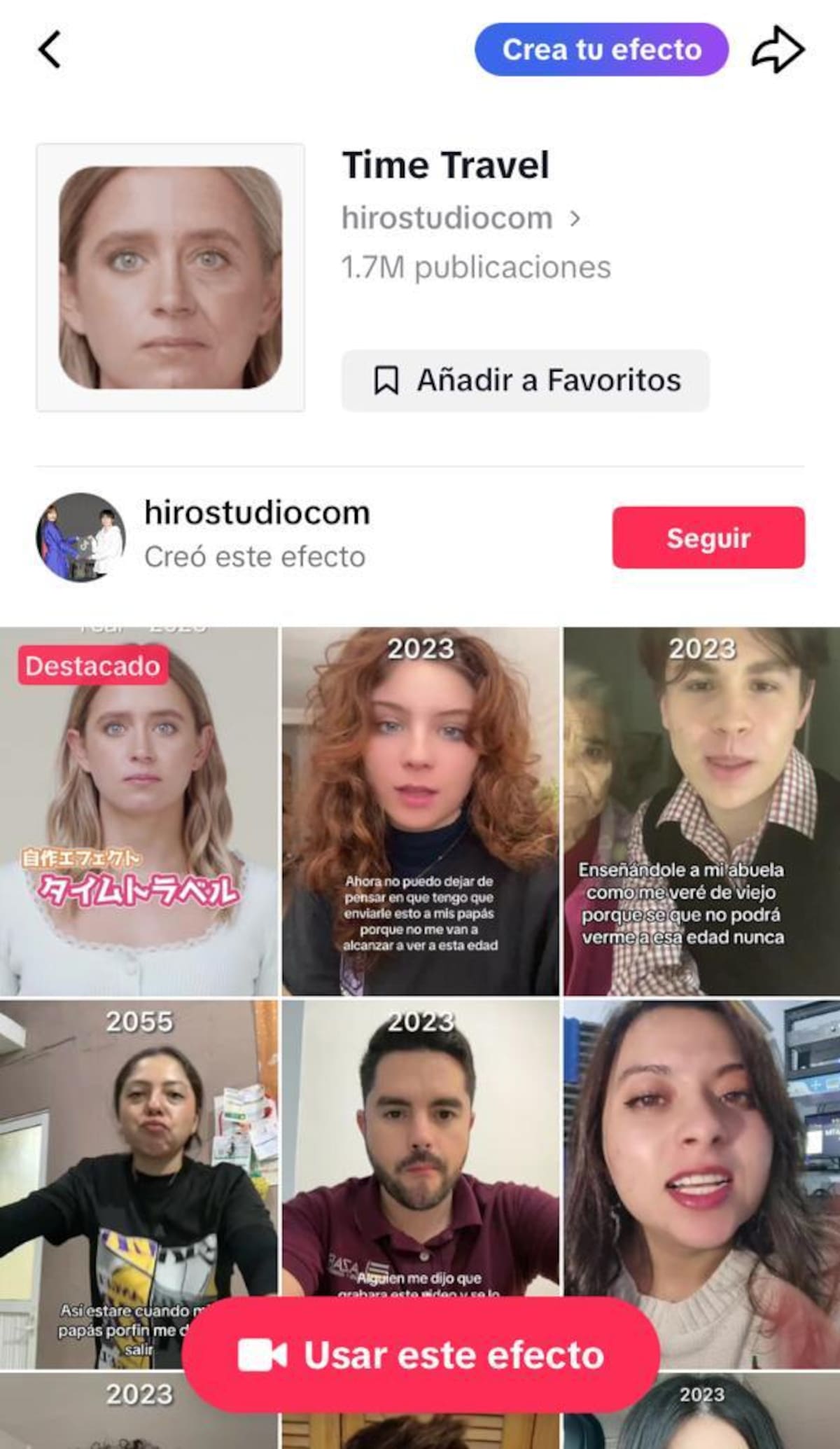The image size is (840, 1449).
Task: Tap 'Añadir a Favoritos'
Action: 525,380
